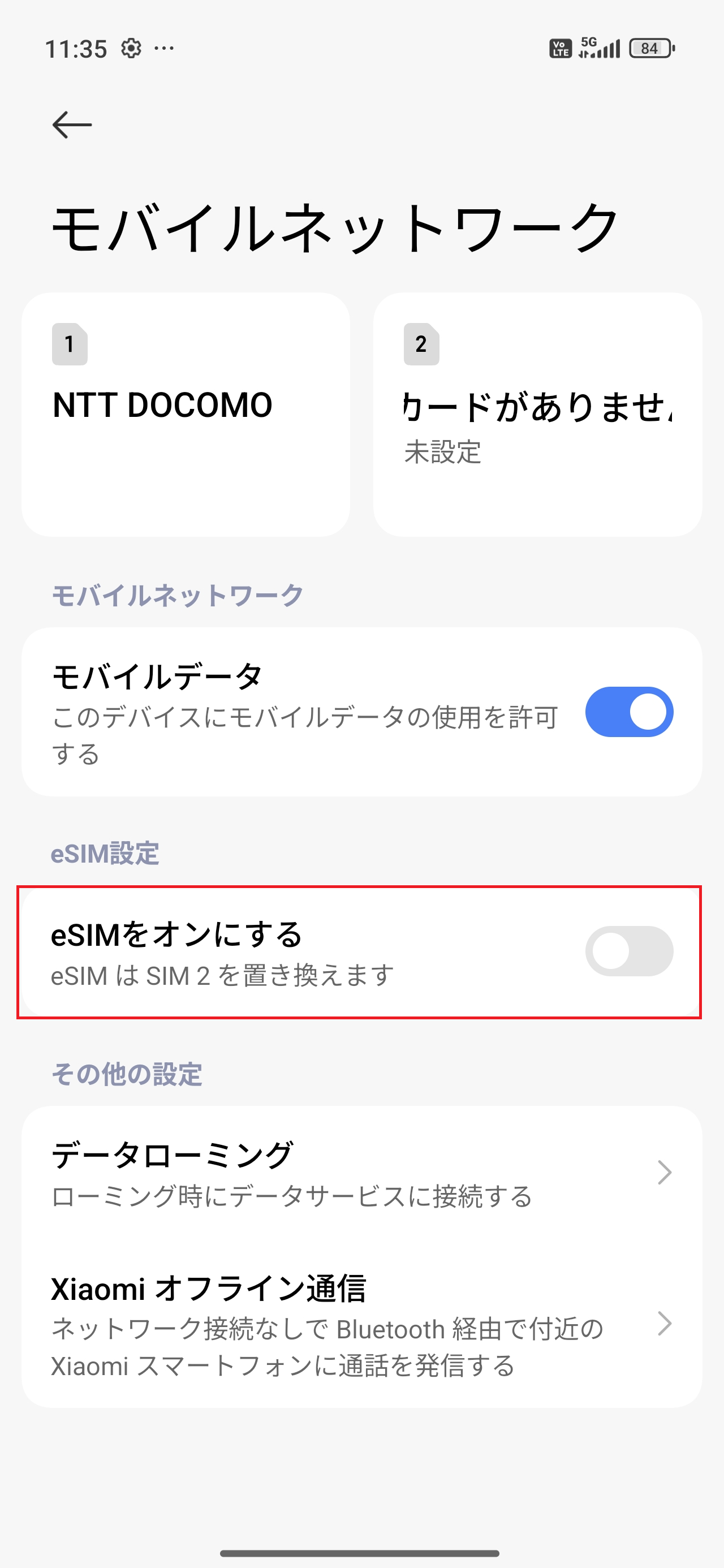Tap the ellipsis icon in the status bar
The image size is (724, 1568).
click(165, 49)
